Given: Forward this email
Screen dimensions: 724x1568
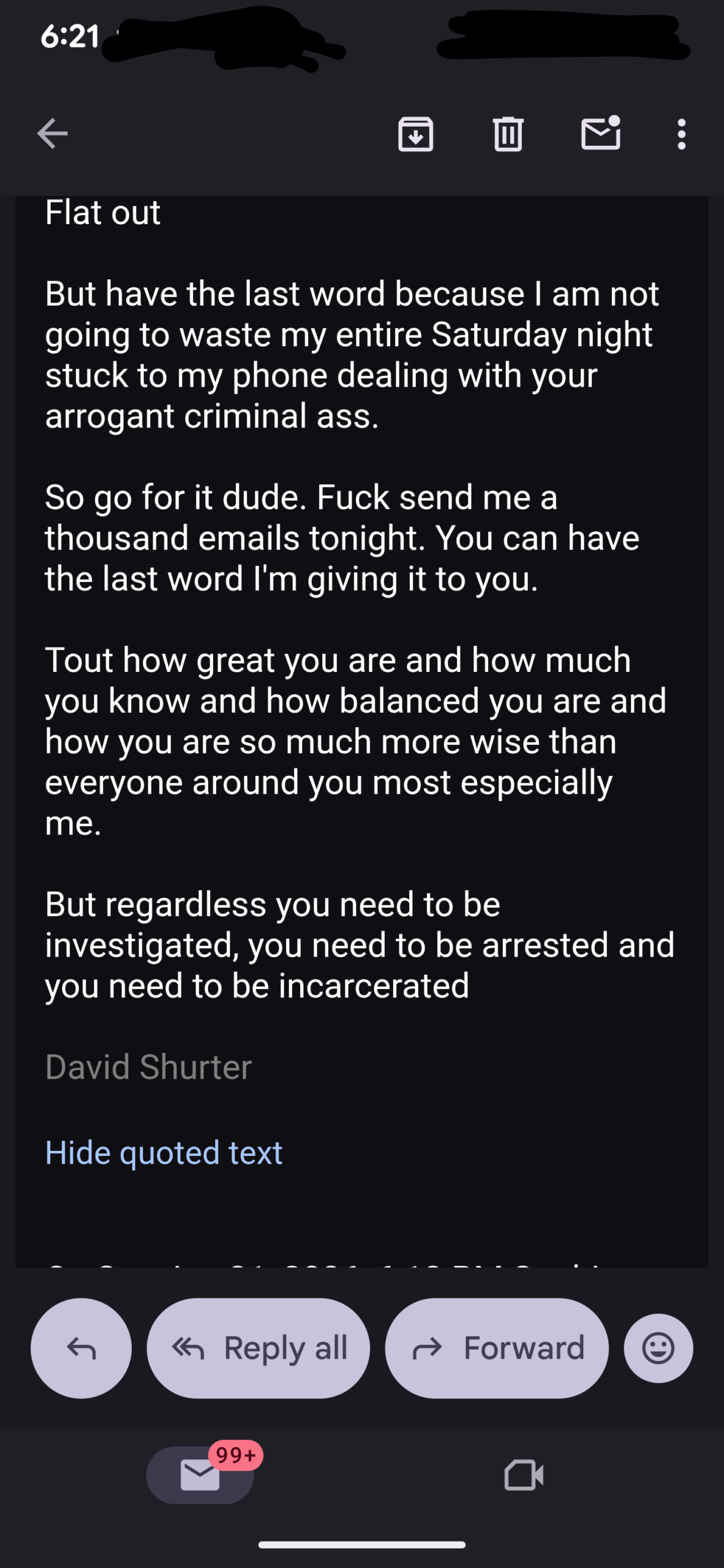Looking at the screenshot, I should [x=497, y=1347].
